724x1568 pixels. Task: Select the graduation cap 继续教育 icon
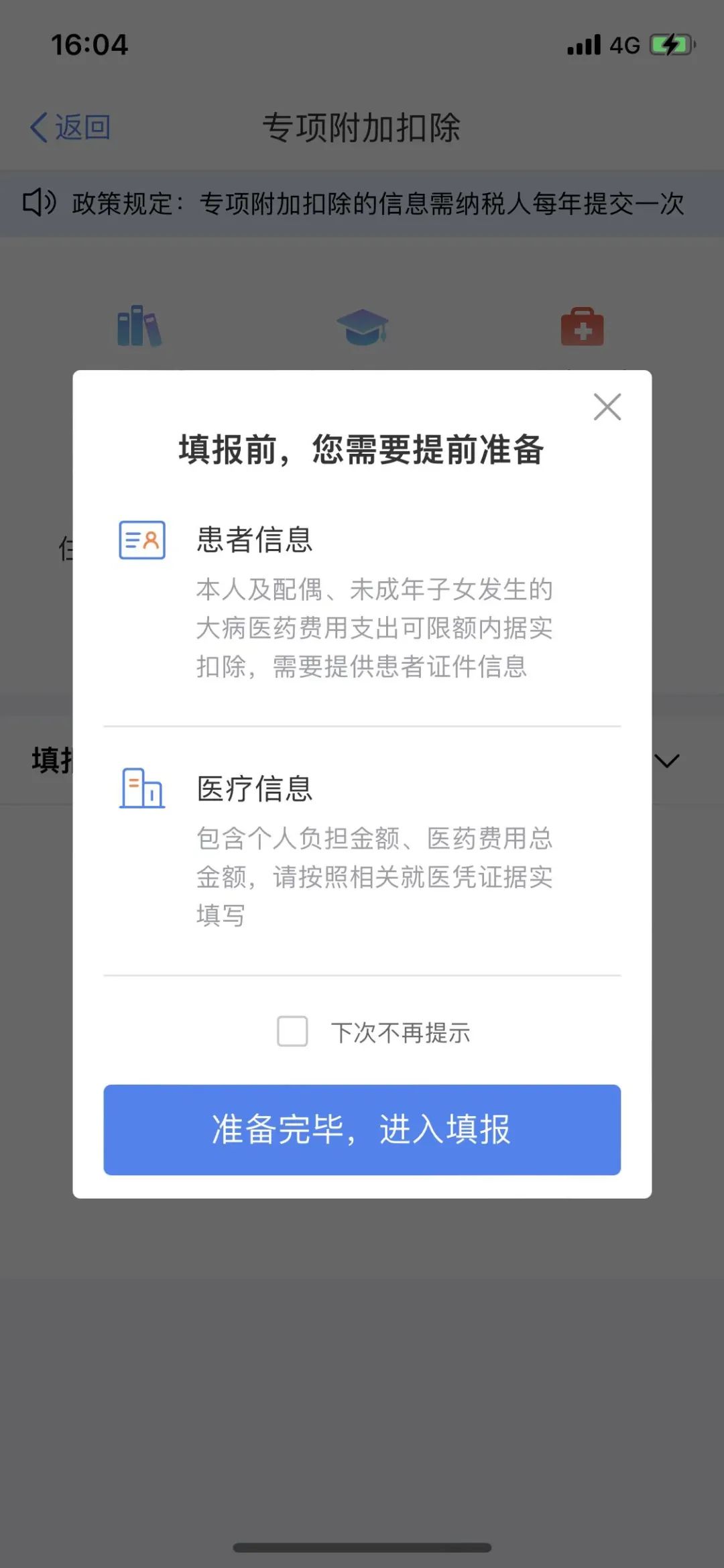coord(362,326)
